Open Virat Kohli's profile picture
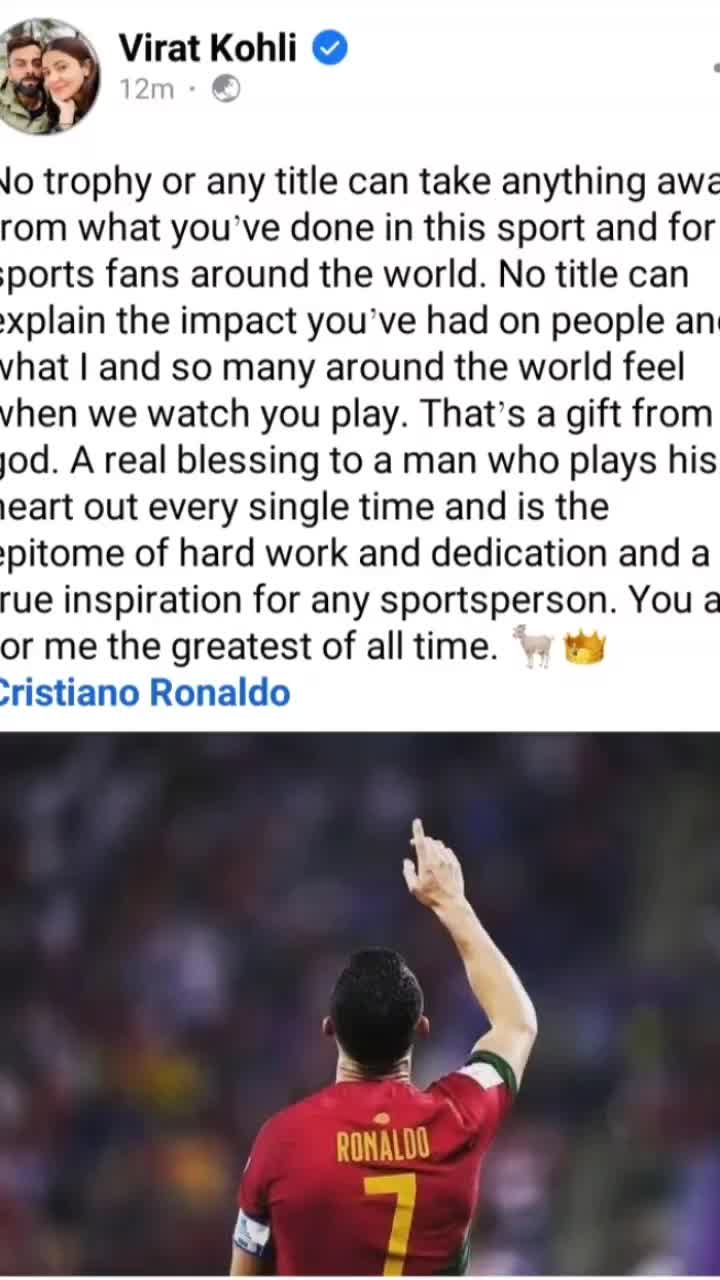Image resolution: width=720 pixels, height=1280 pixels. pos(48,76)
